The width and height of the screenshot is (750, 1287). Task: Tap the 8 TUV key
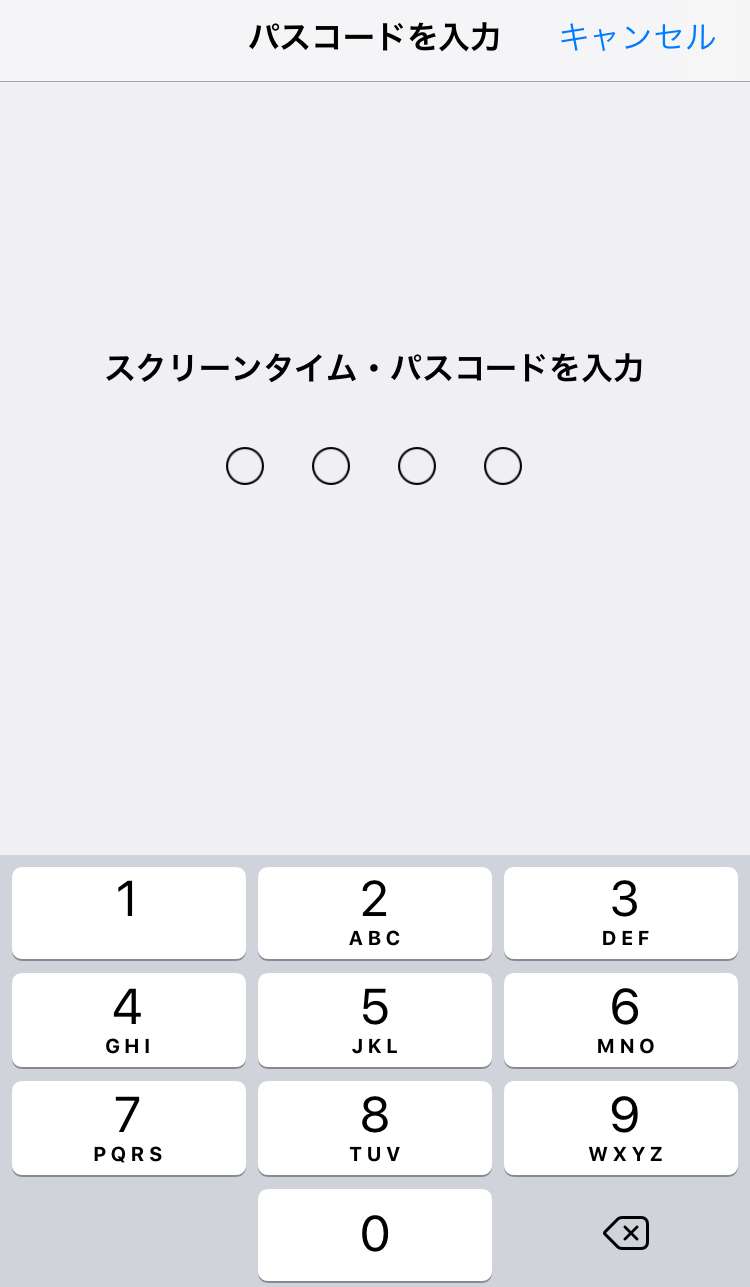(375, 1127)
